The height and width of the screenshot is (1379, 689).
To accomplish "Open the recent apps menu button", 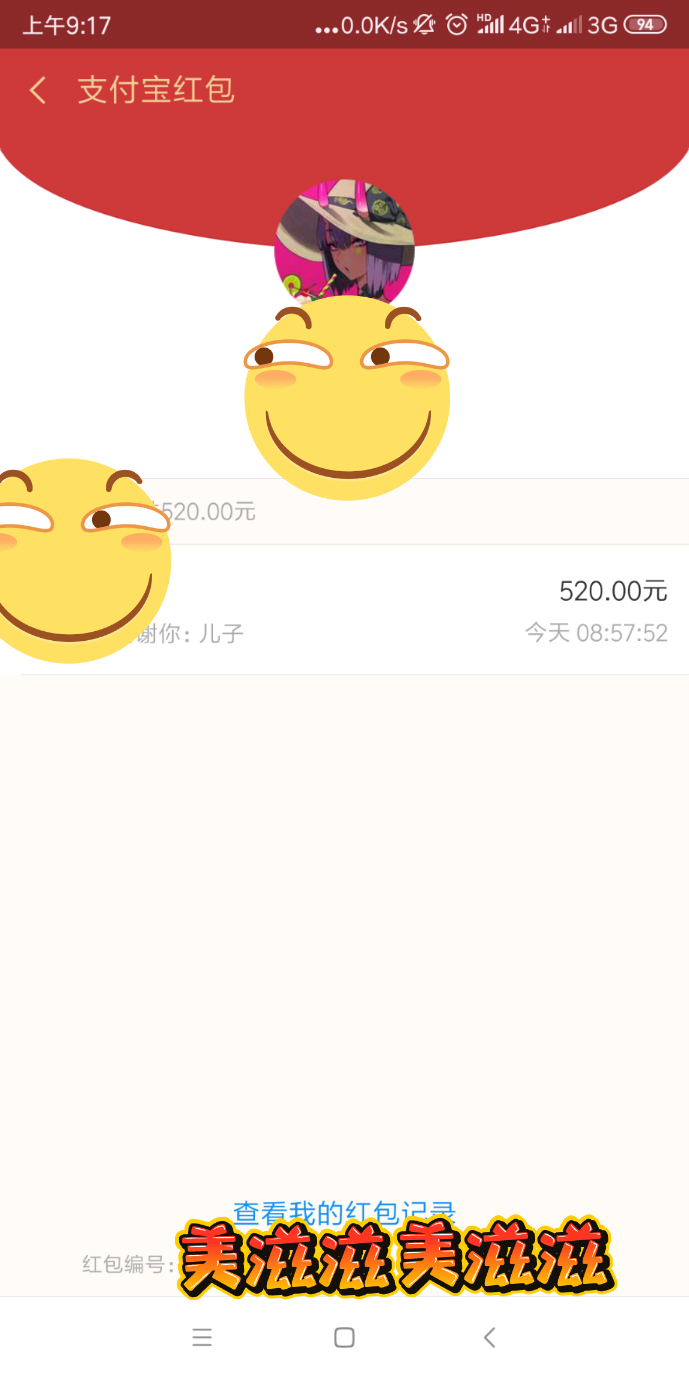I will tap(202, 1338).
